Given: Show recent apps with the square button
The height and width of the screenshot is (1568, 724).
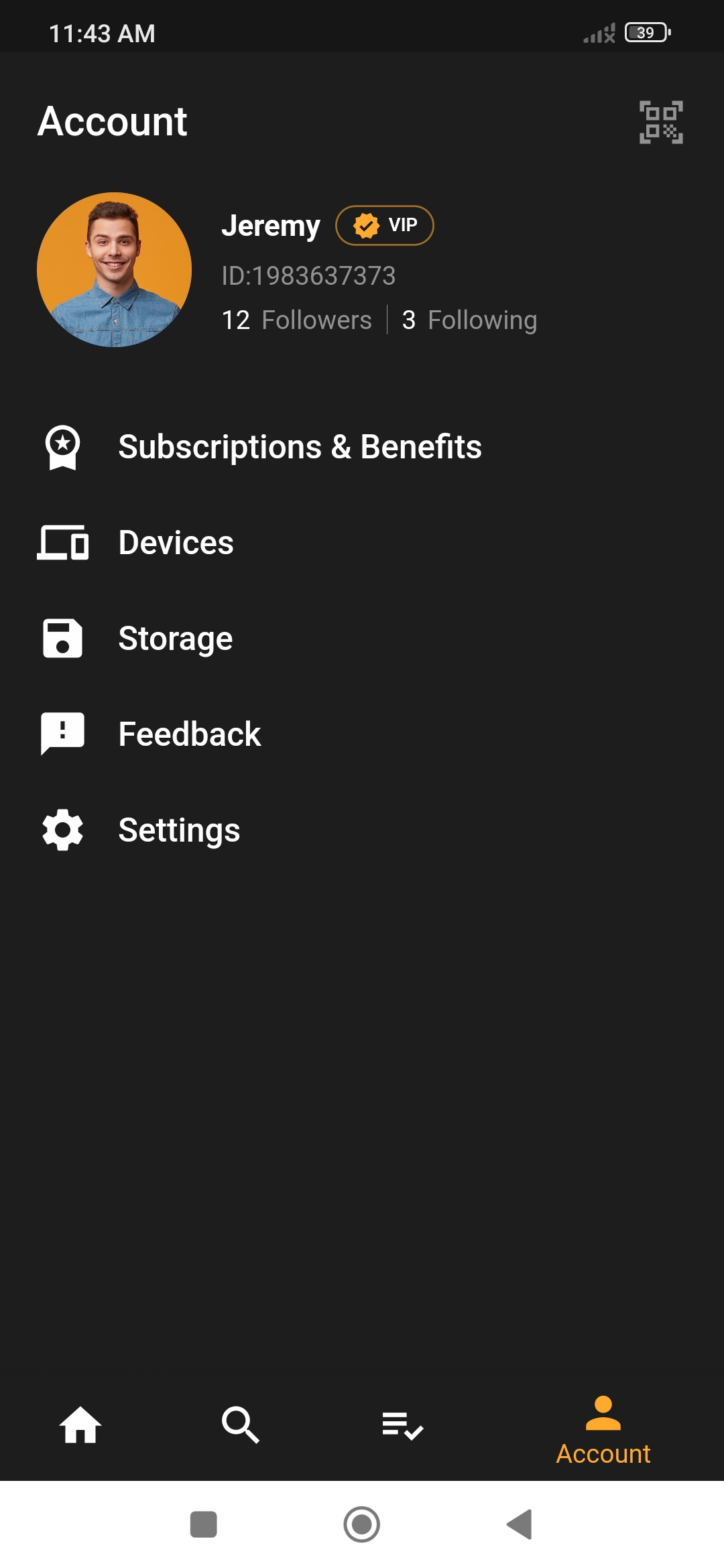Looking at the screenshot, I should (203, 1524).
